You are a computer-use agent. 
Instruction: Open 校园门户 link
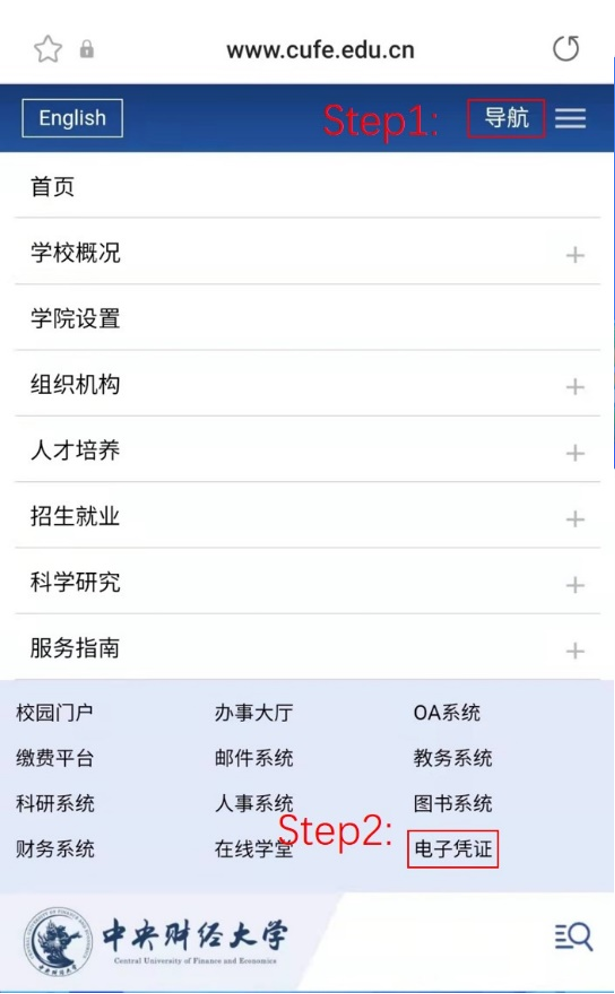point(55,713)
